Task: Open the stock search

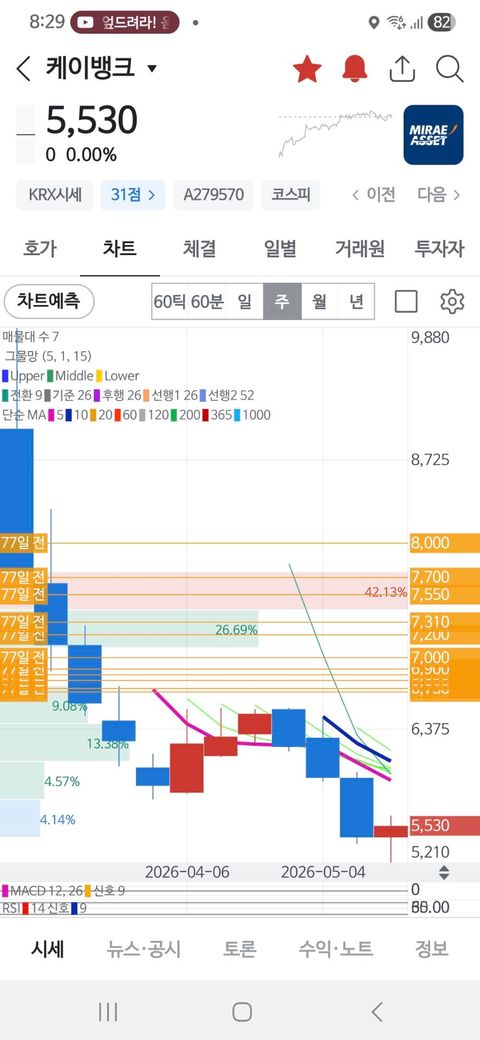Action: [450, 68]
